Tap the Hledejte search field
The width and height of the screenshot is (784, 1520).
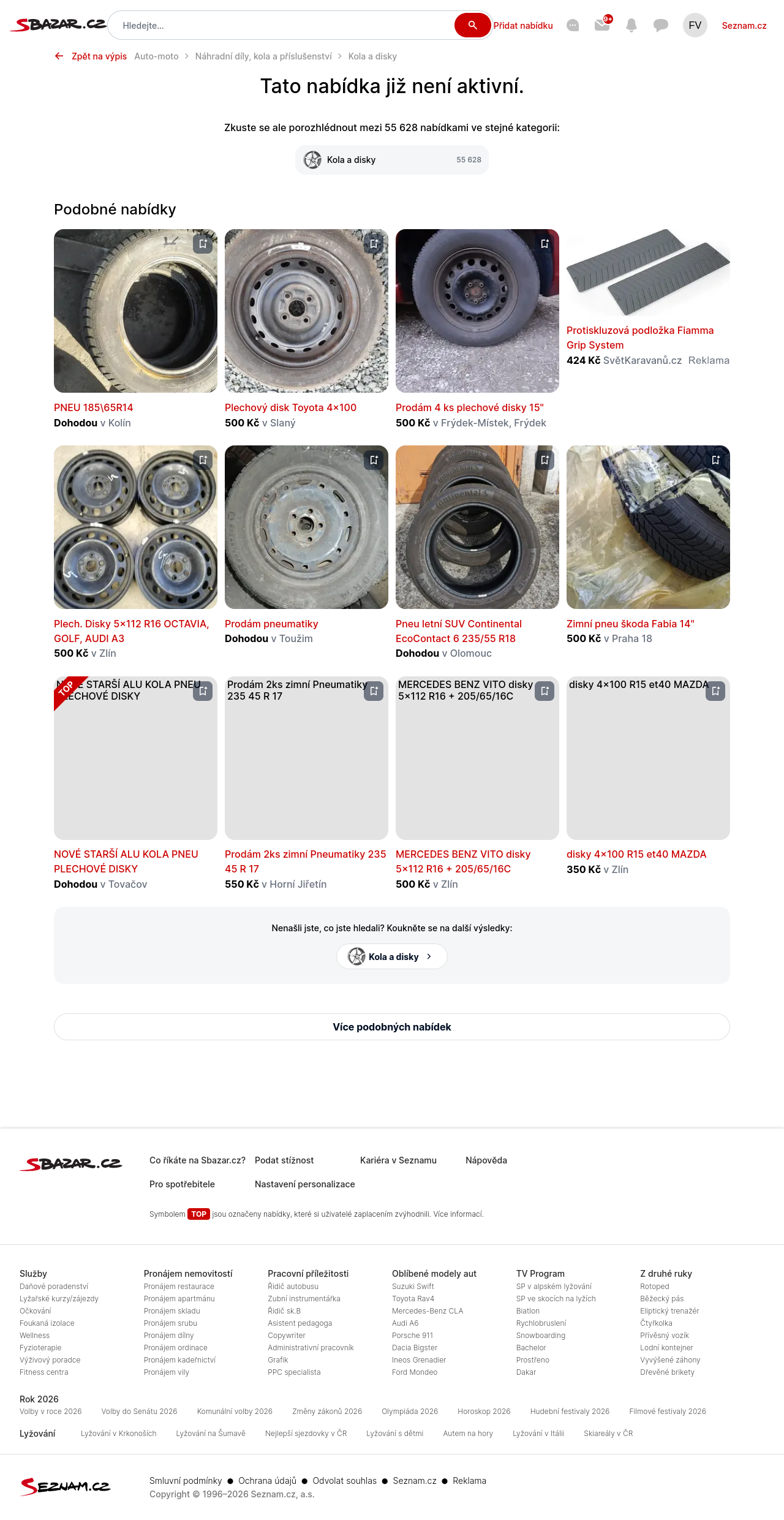click(282, 26)
